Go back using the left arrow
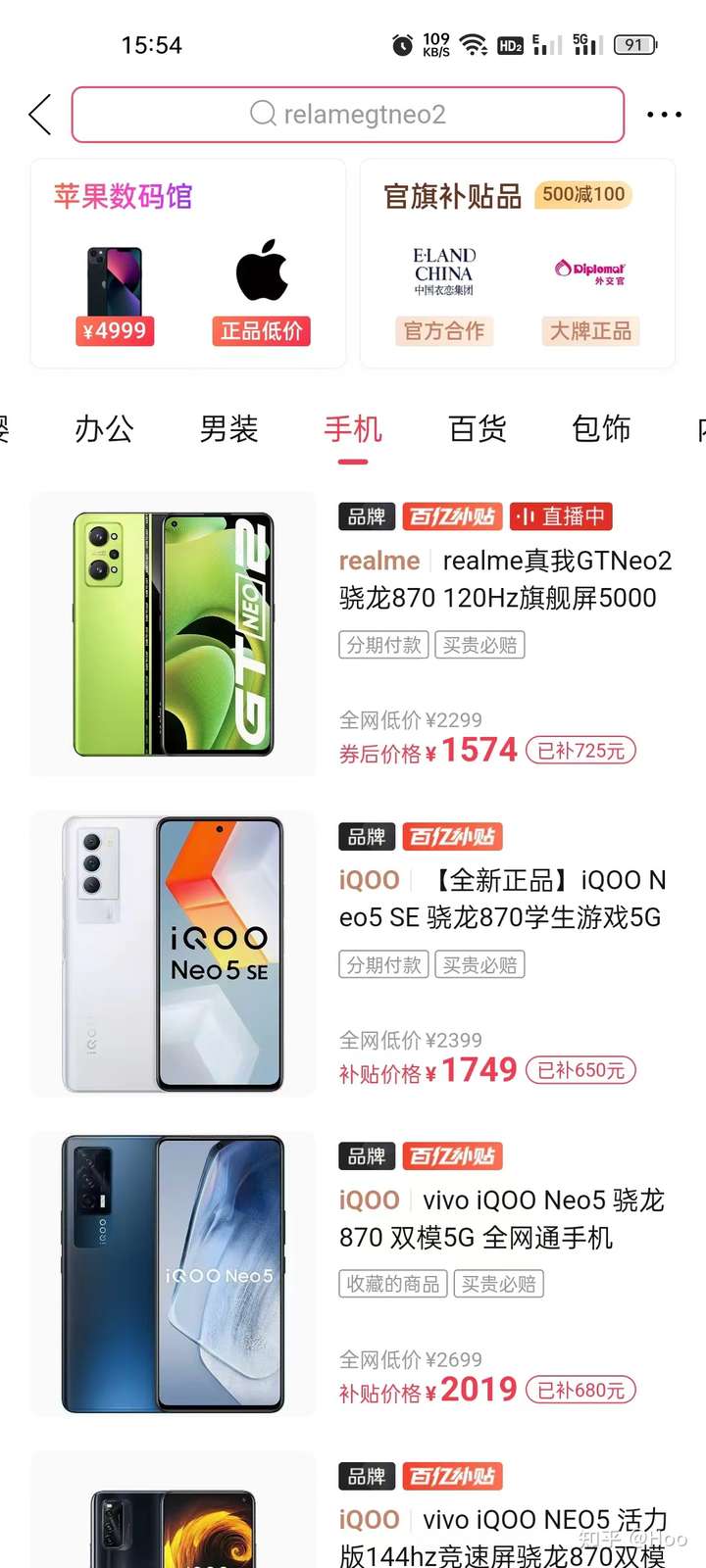Viewport: 706px width, 1568px height. [x=40, y=115]
